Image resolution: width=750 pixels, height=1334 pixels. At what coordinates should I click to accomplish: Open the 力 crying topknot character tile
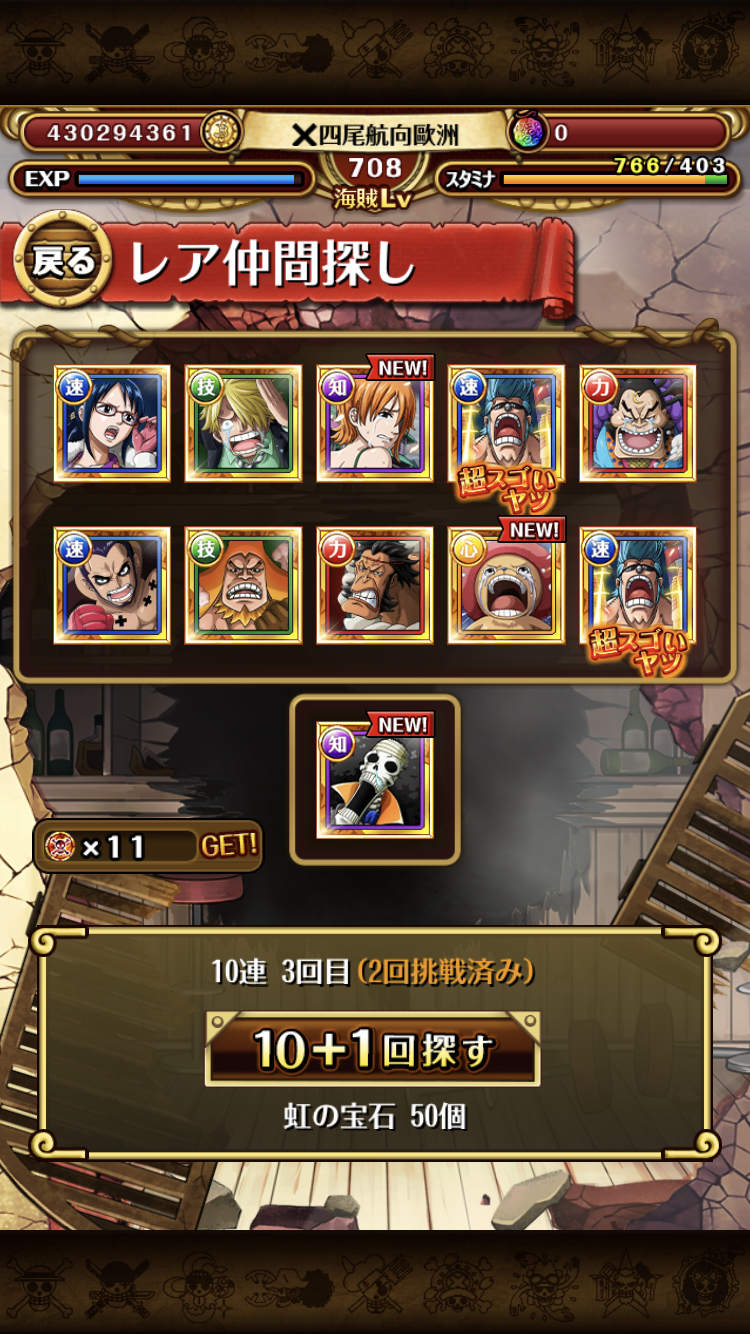pyautogui.click(x=638, y=424)
